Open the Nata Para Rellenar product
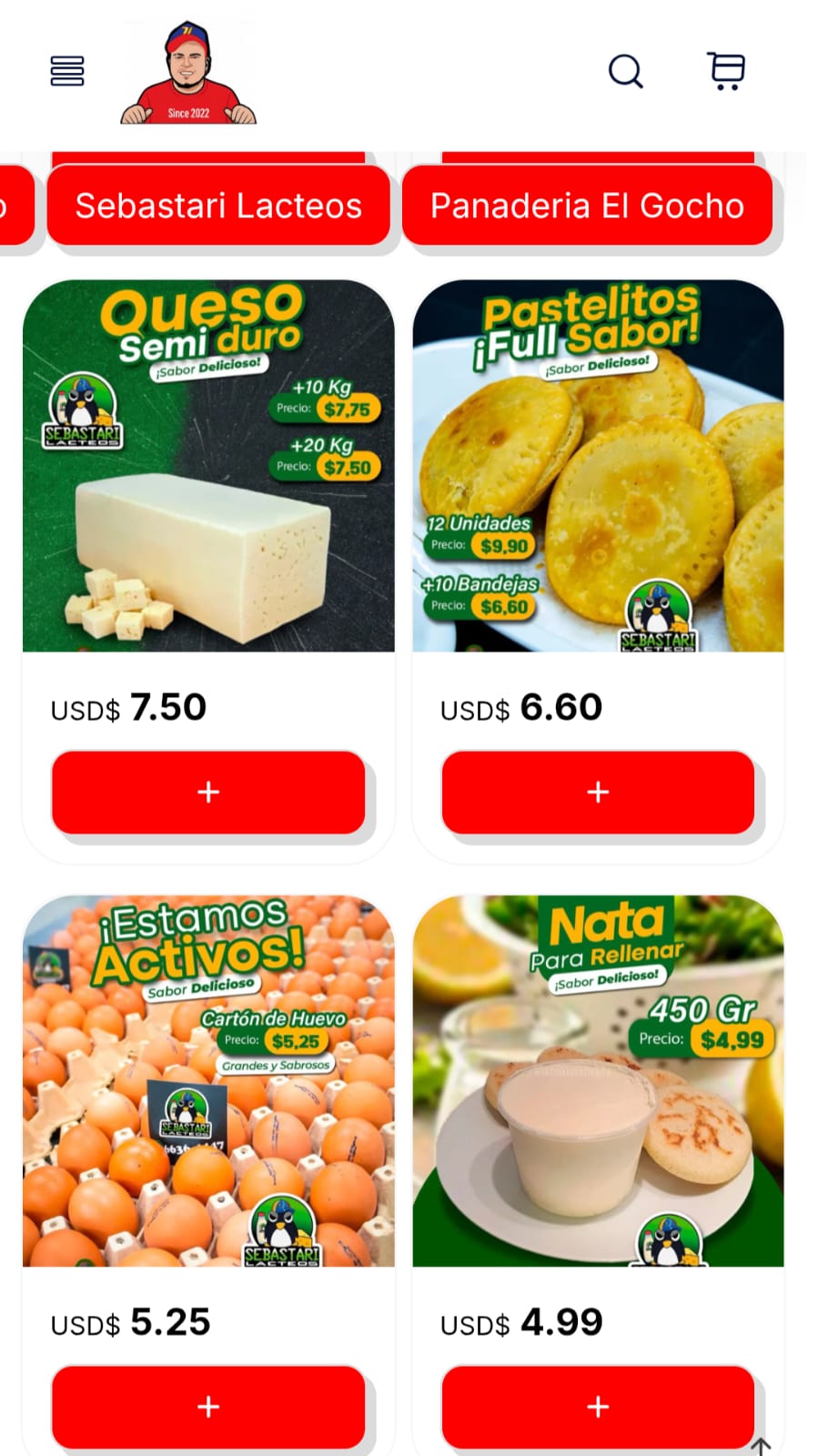The image size is (818, 1456). coord(598,1081)
